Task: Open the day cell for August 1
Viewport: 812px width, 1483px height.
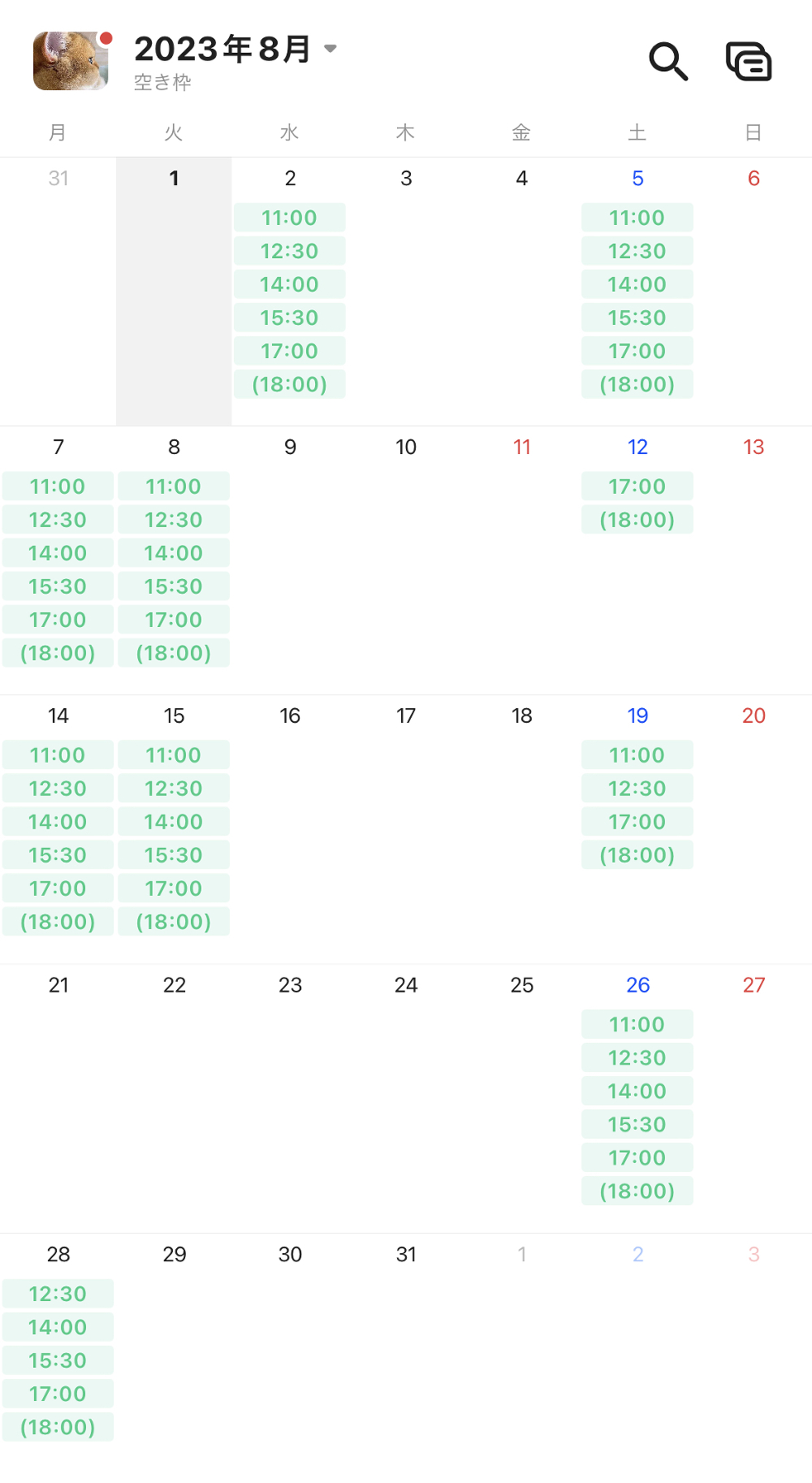Action: coord(174,291)
